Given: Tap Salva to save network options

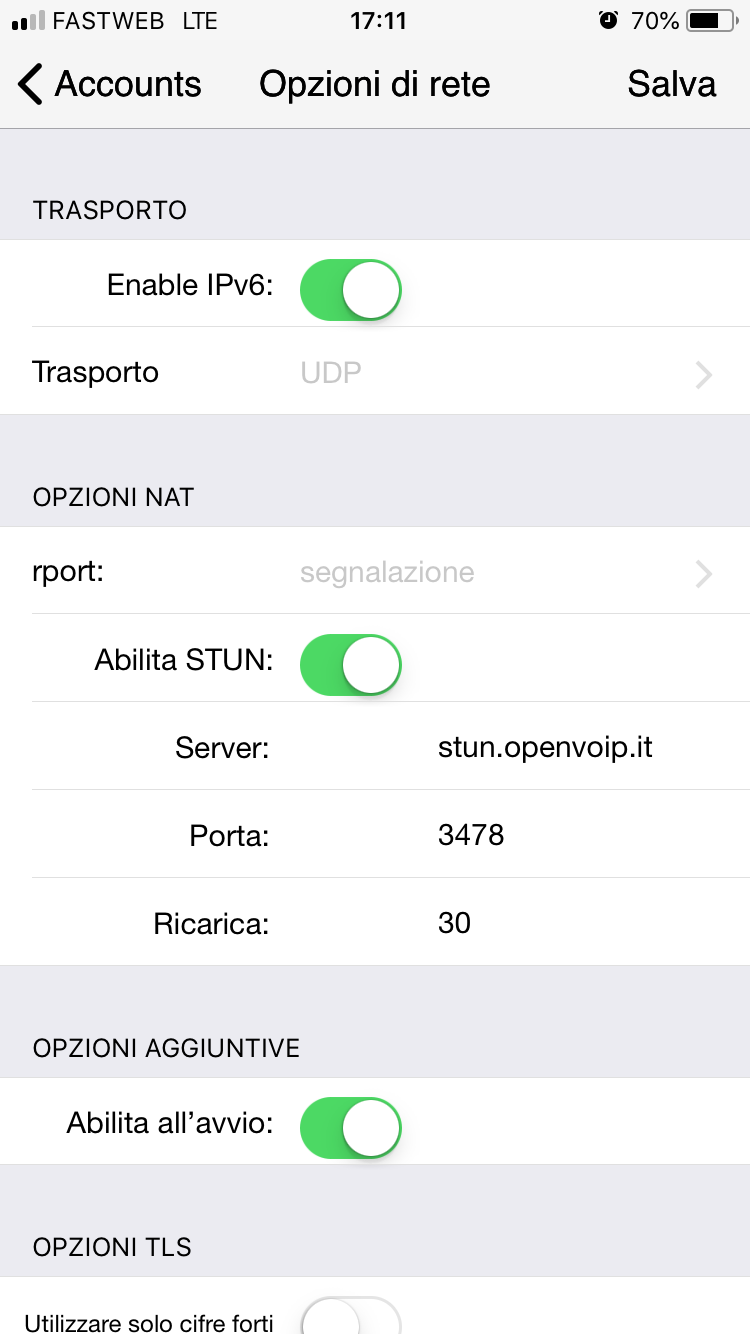Looking at the screenshot, I should pyautogui.click(x=671, y=84).
